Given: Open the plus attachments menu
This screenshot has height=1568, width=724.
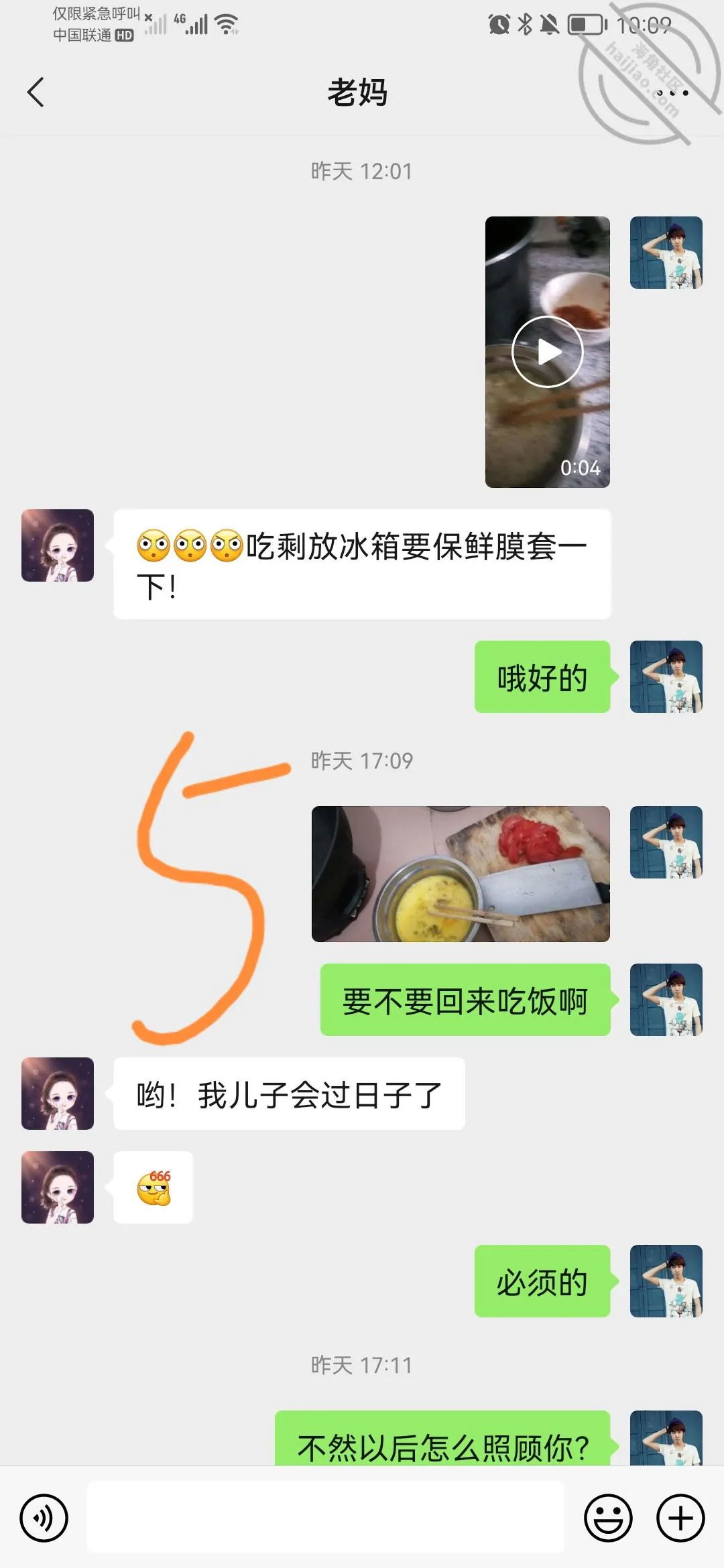Looking at the screenshot, I should pos(680,1518).
